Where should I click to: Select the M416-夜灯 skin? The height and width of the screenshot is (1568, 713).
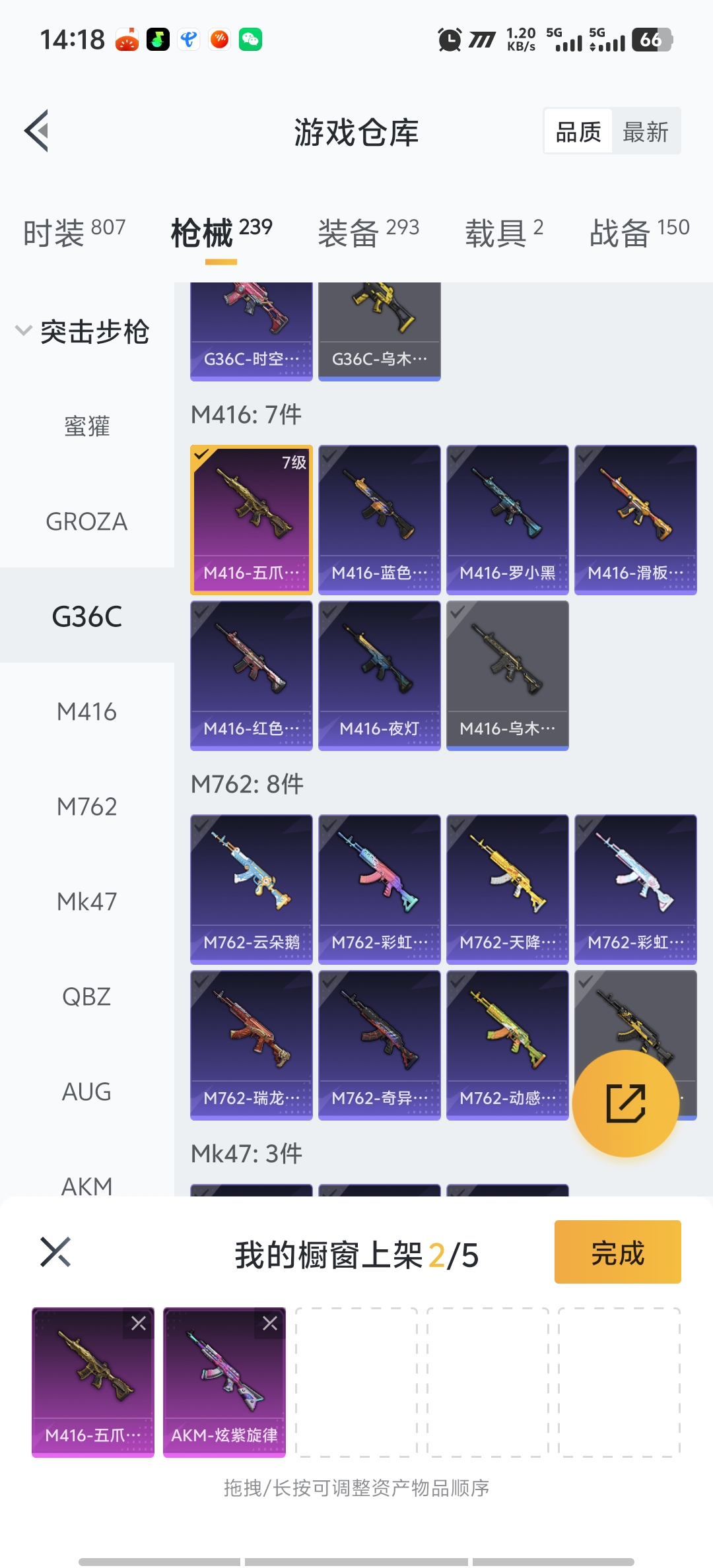pyautogui.click(x=379, y=675)
